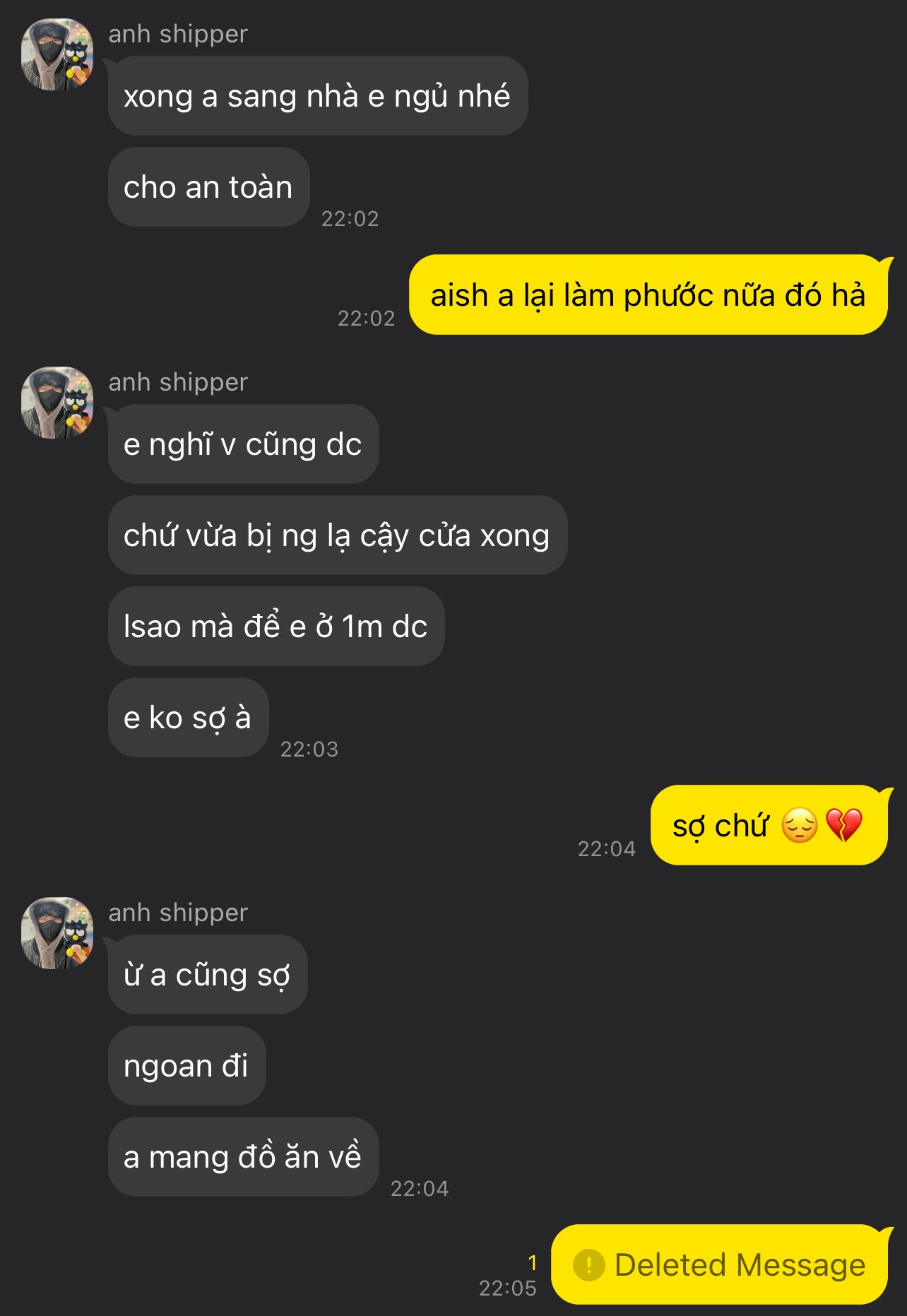
Task: Open anh shipper's avatar above "xong a sang nhà"
Action: coord(57,54)
